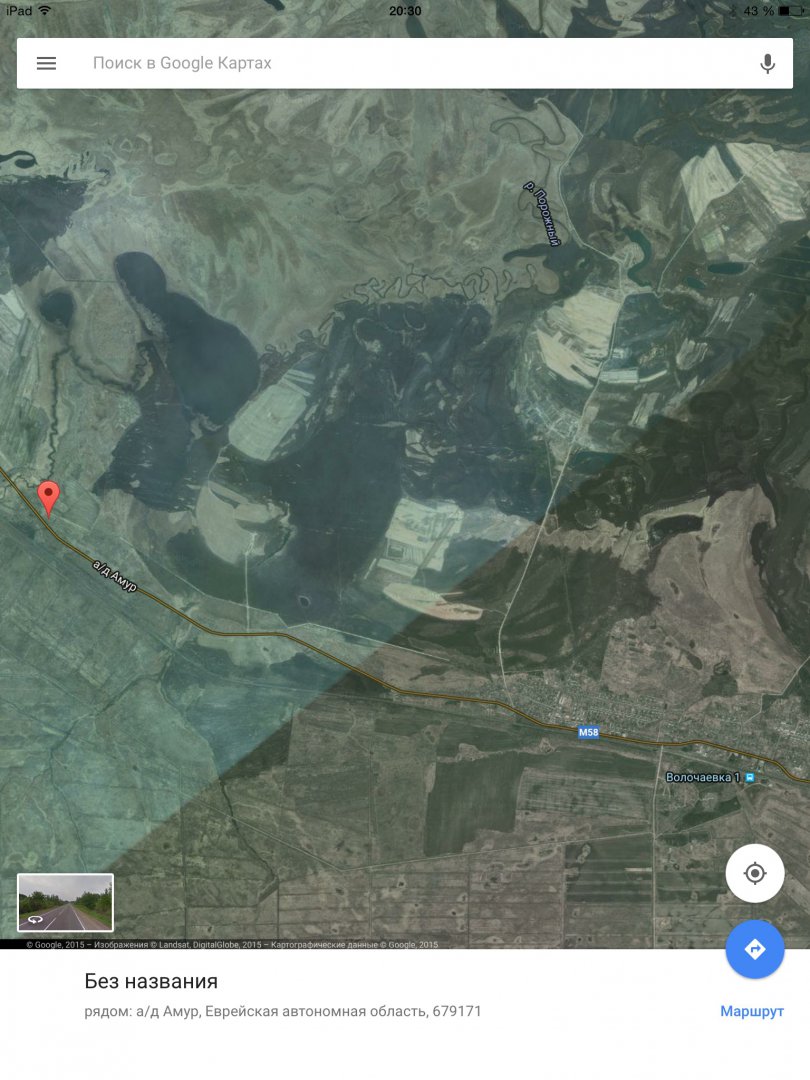Tap the Волочаевка 1 station marker
The image size is (810, 1080).
click(750, 778)
